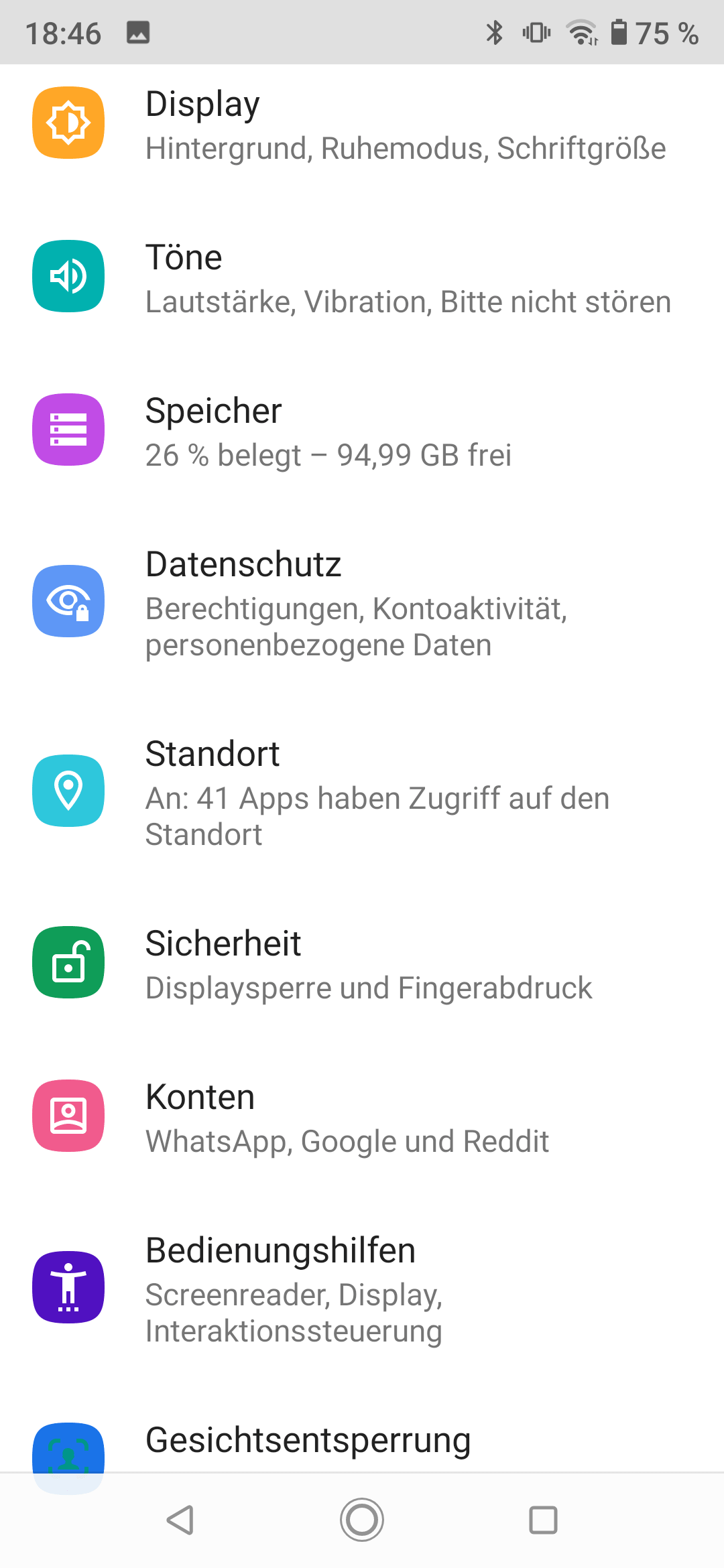Open Gesichtsentsperrung face unlock settings

[362, 1427]
